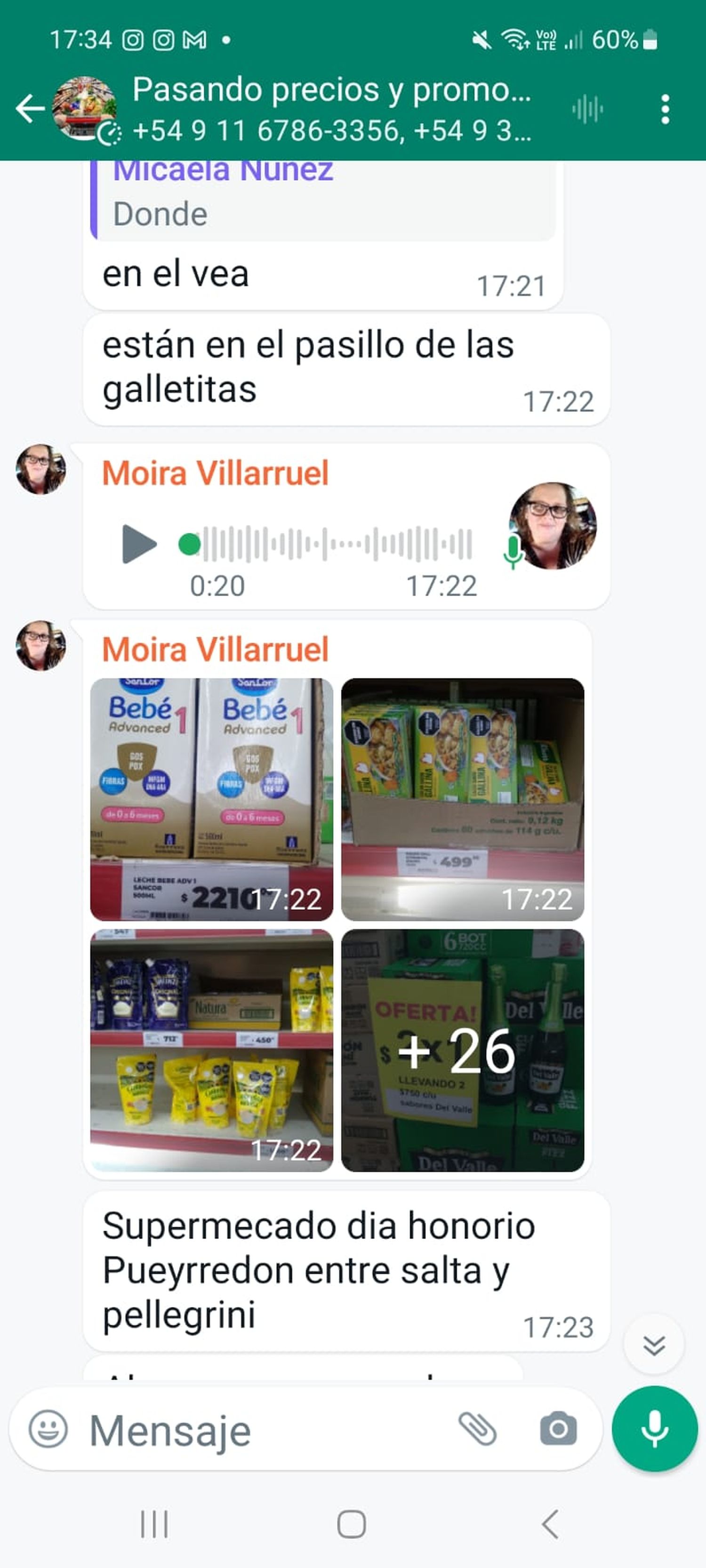706x1568 pixels.
Task: Go to the system home screen
Action: tap(352, 1524)
